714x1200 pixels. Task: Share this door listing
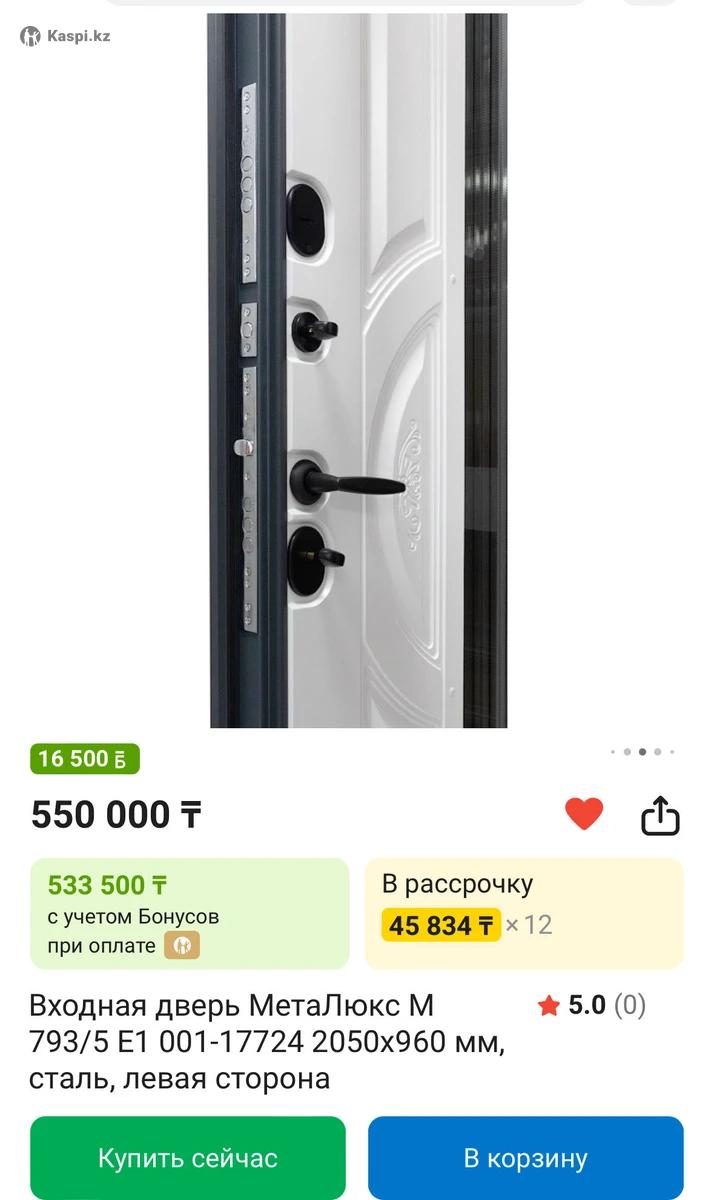pyautogui.click(x=660, y=816)
